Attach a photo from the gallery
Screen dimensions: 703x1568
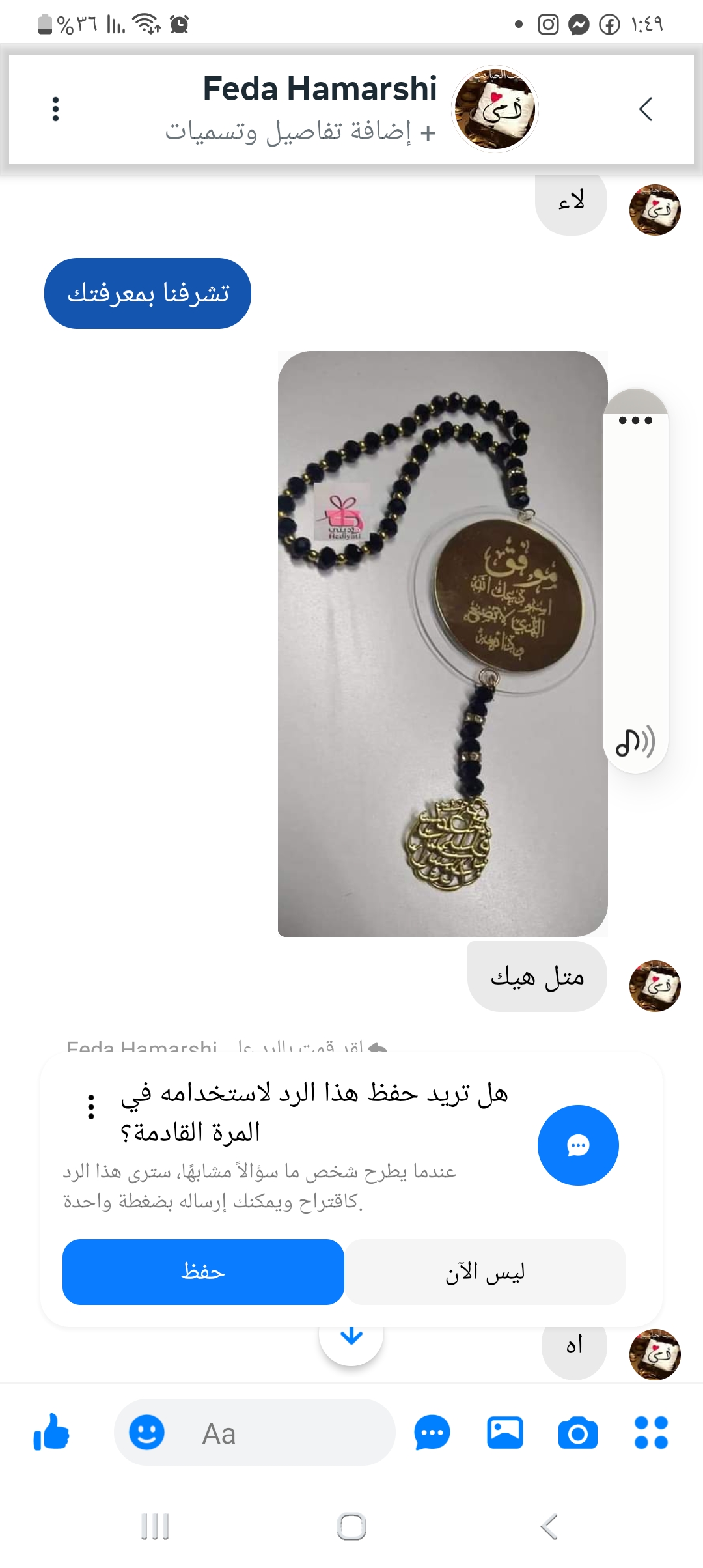click(505, 1433)
